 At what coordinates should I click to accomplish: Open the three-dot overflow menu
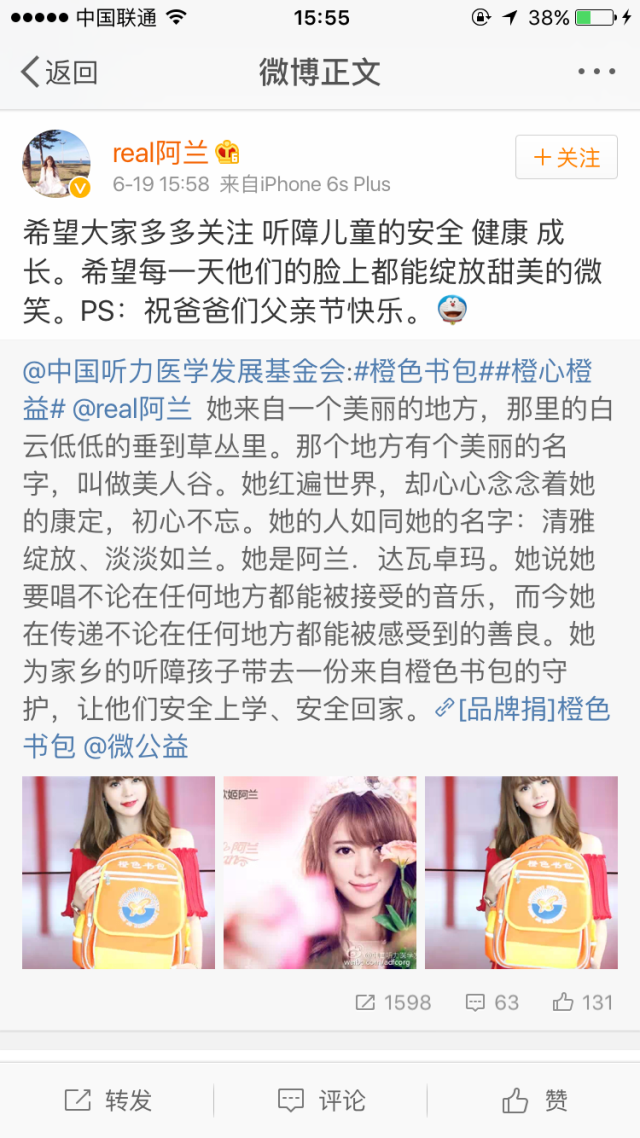tap(596, 72)
